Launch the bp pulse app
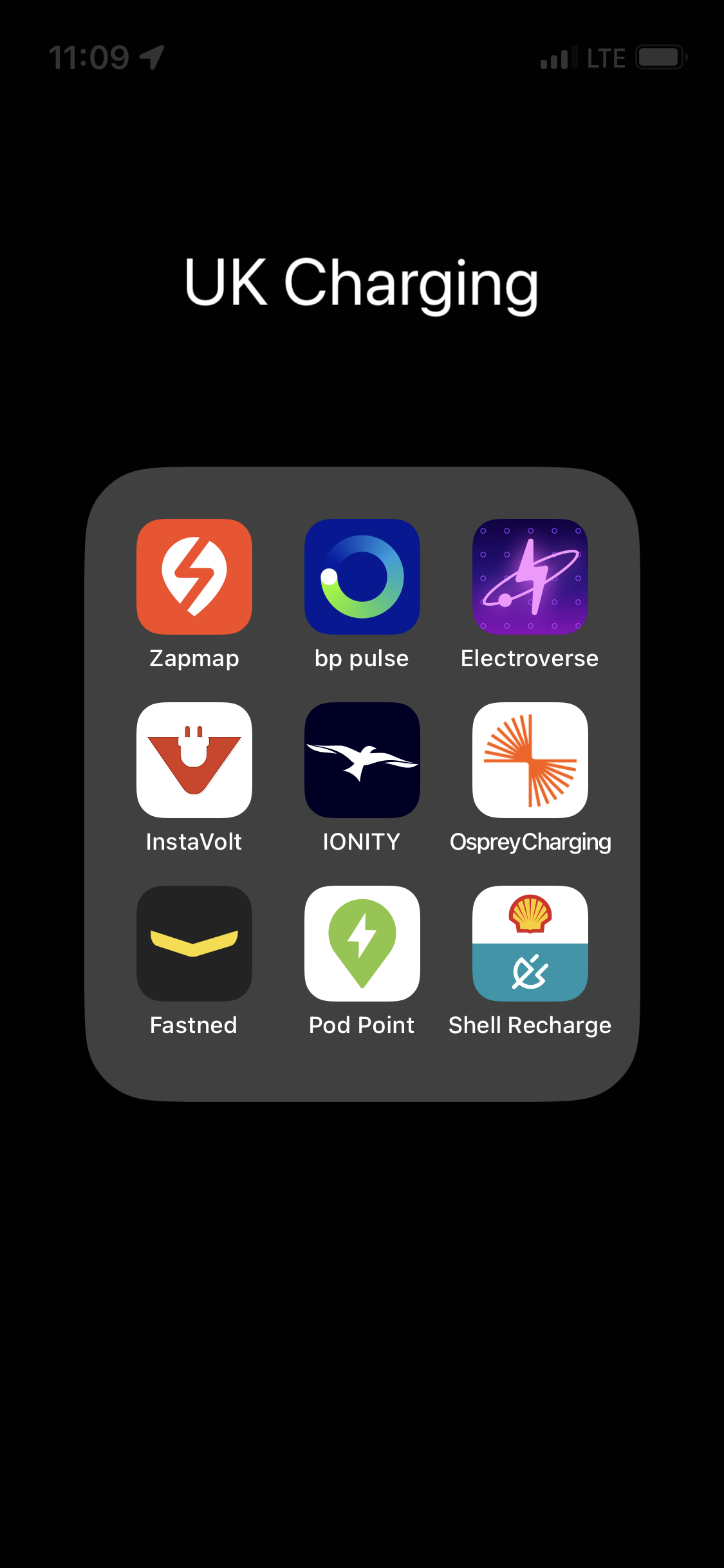This screenshot has height=1568, width=724. (362, 577)
